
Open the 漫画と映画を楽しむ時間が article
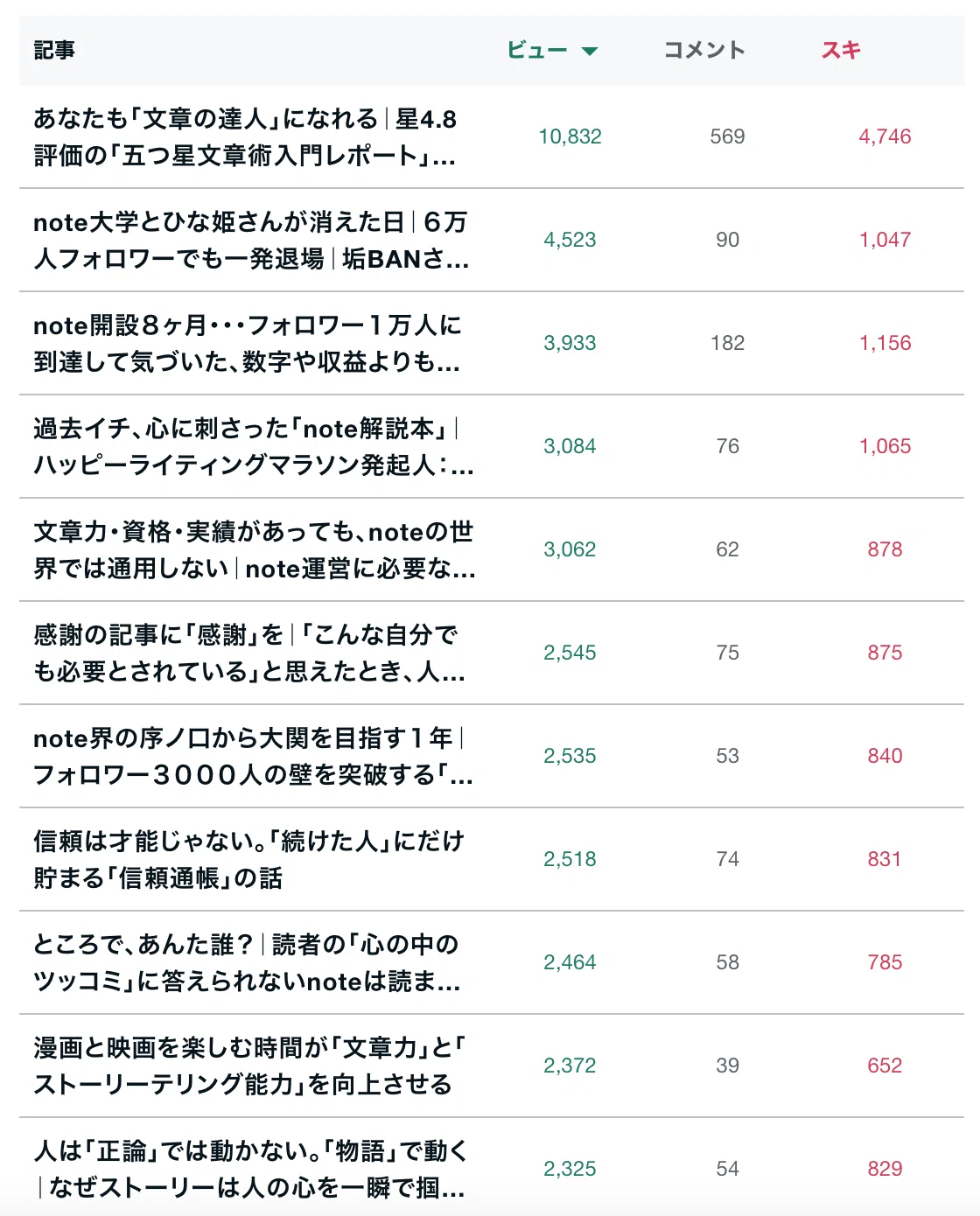pos(249,1066)
